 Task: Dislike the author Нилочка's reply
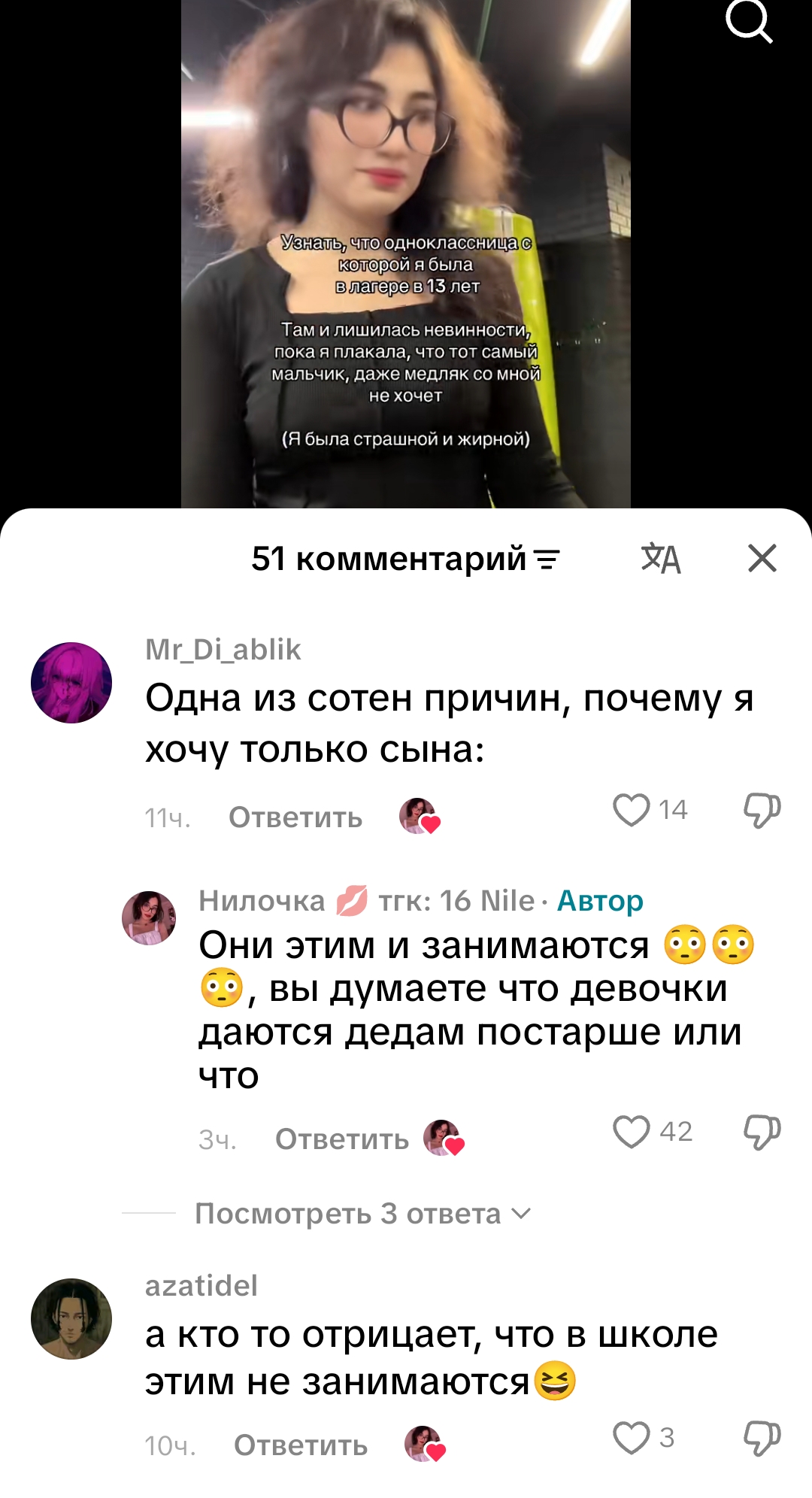(x=762, y=1132)
